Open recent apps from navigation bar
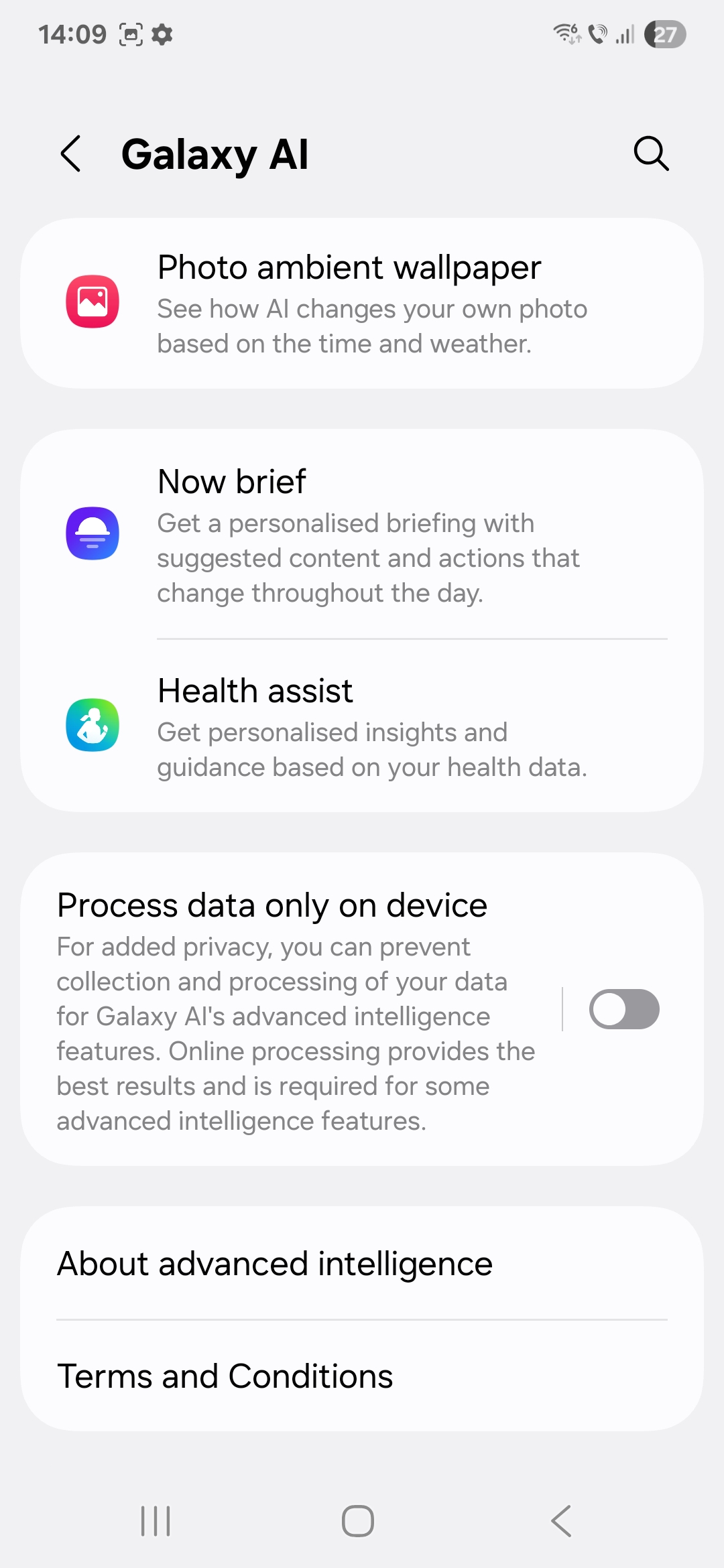This screenshot has width=724, height=1568. 156,1521
